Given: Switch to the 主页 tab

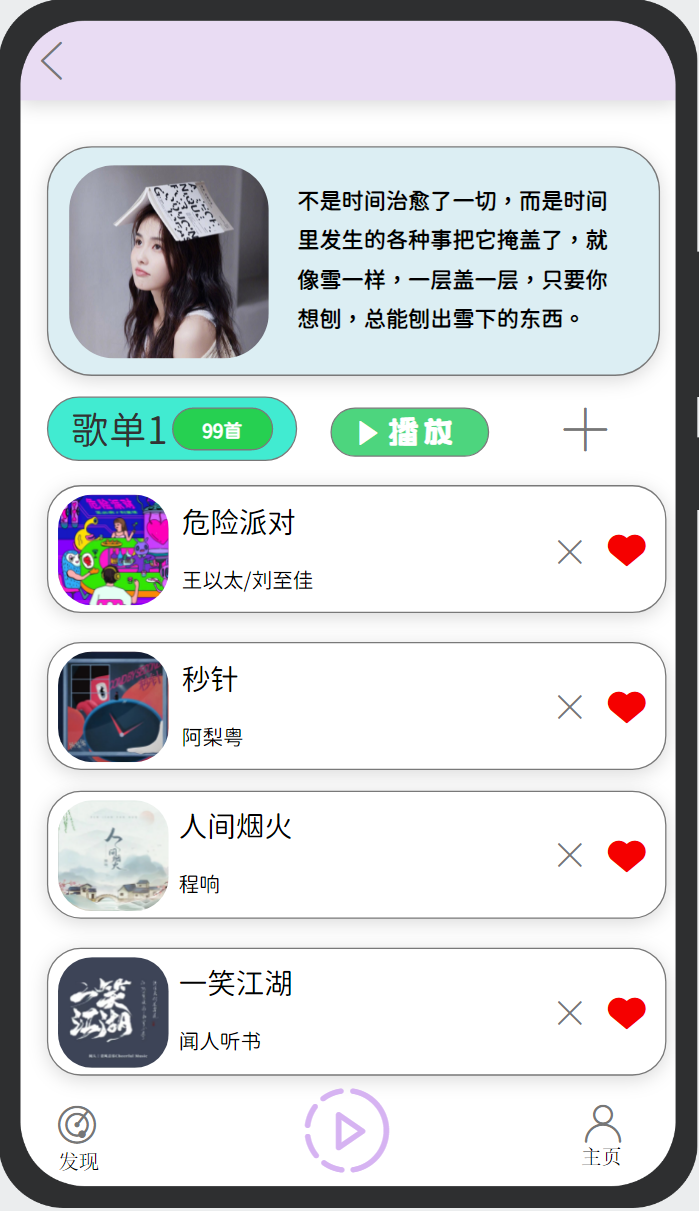Looking at the screenshot, I should tap(602, 1135).
